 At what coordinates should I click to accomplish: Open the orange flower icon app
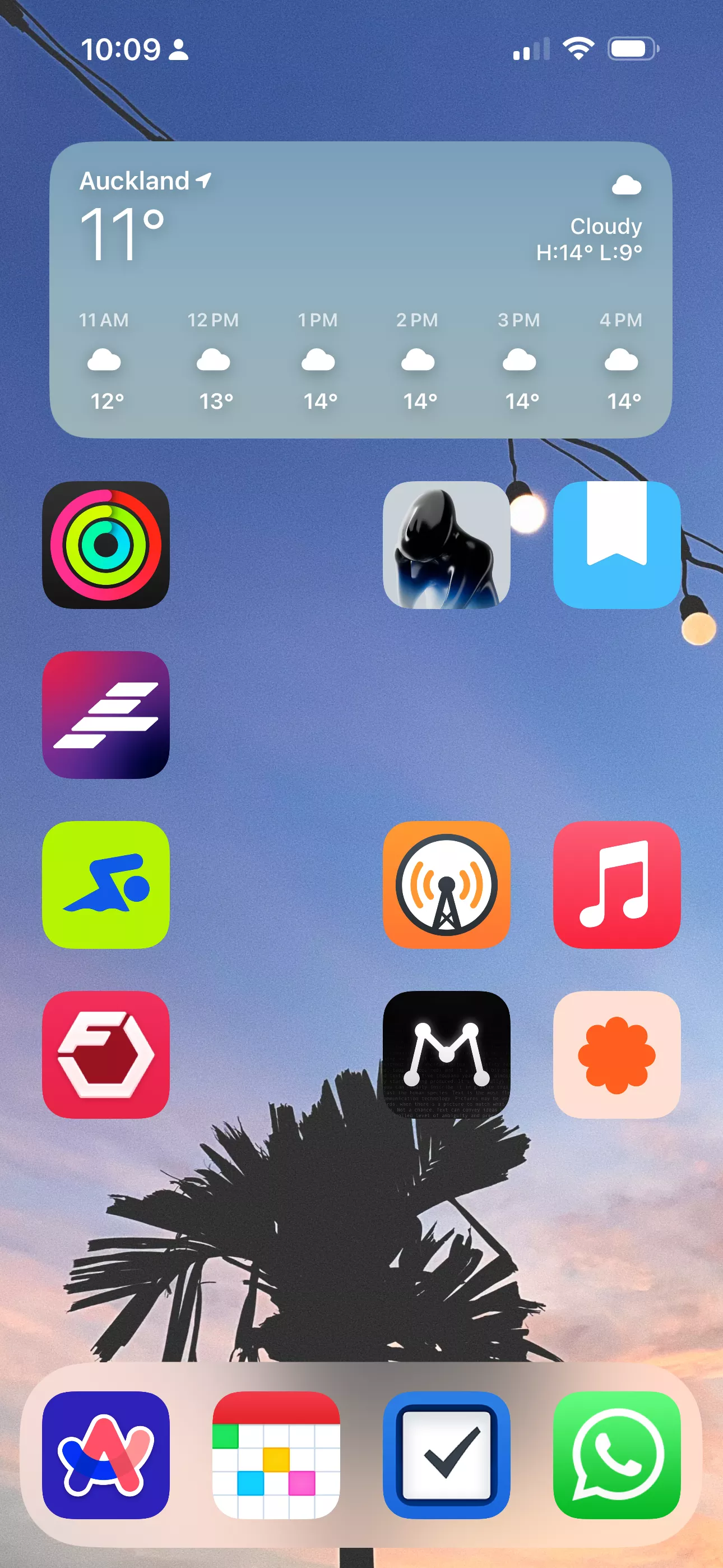click(x=616, y=1054)
